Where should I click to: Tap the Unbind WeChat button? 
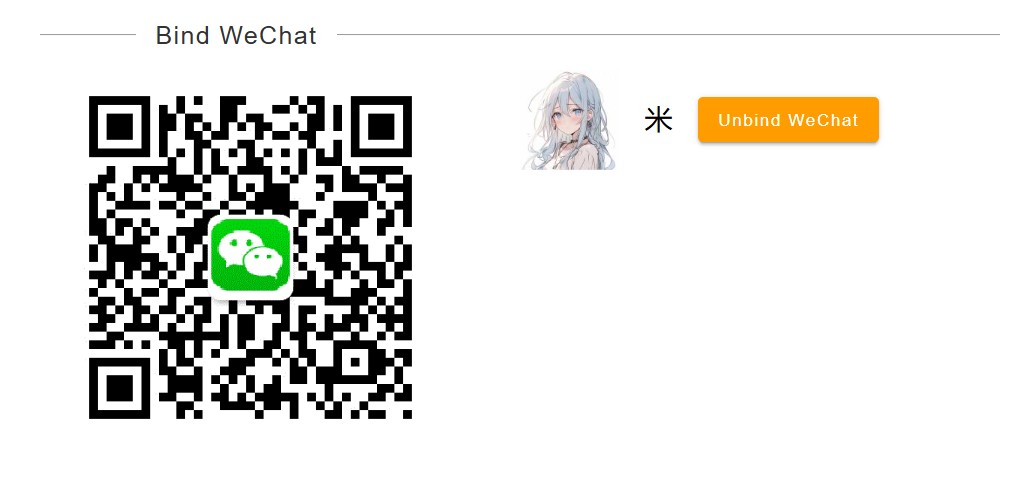coord(788,120)
